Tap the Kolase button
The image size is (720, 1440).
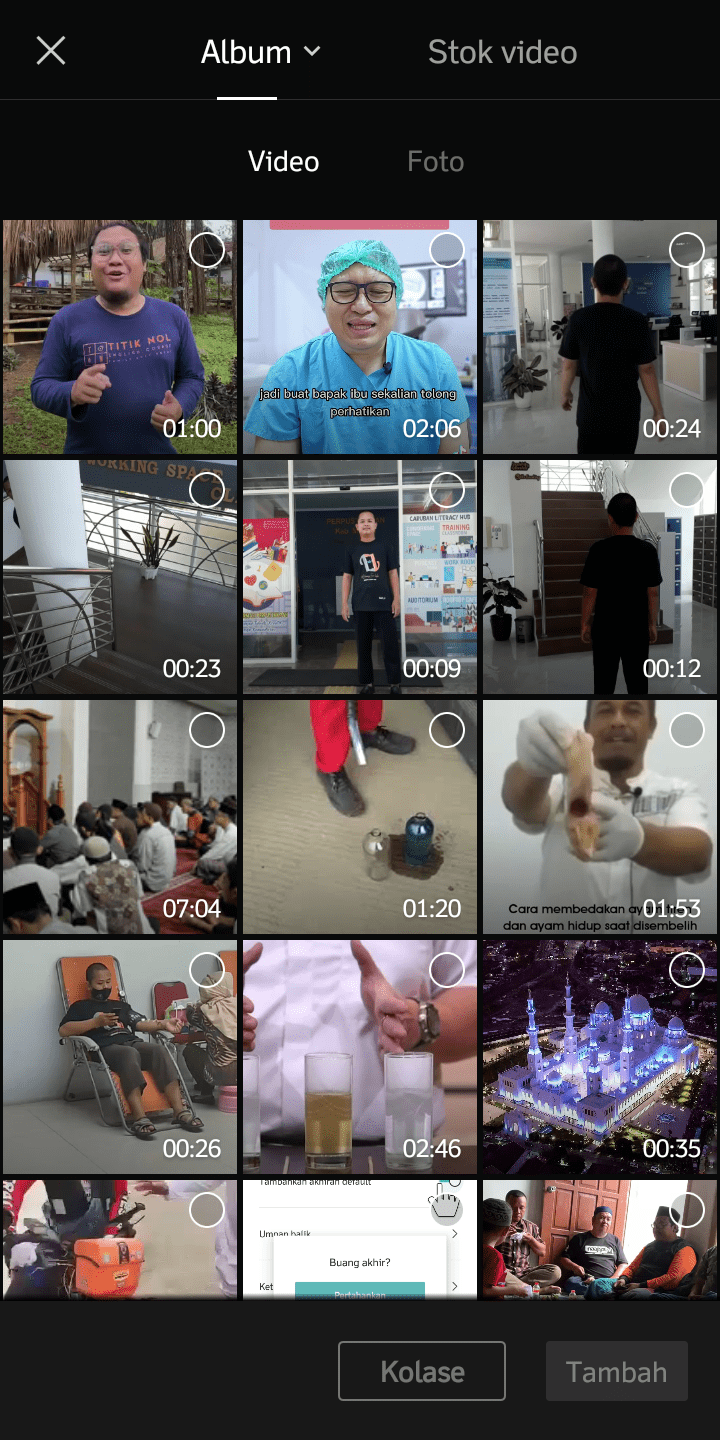click(422, 1371)
